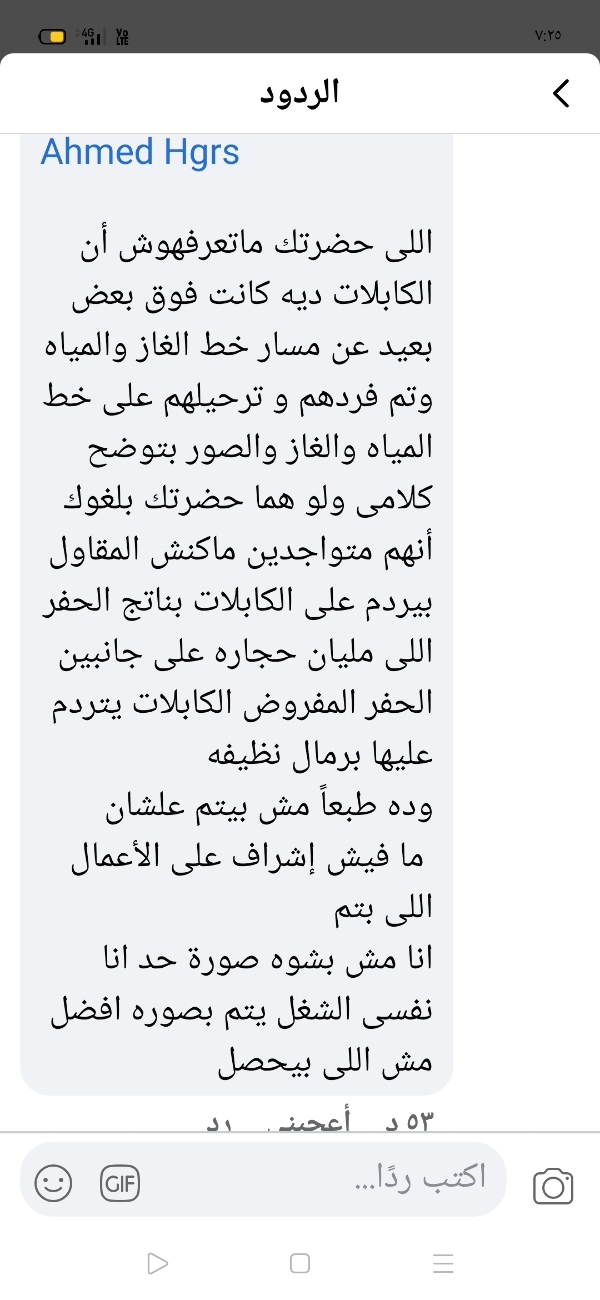This screenshot has width=600, height=1300.
Task: Go back from the replies screen
Action: pos(561,94)
